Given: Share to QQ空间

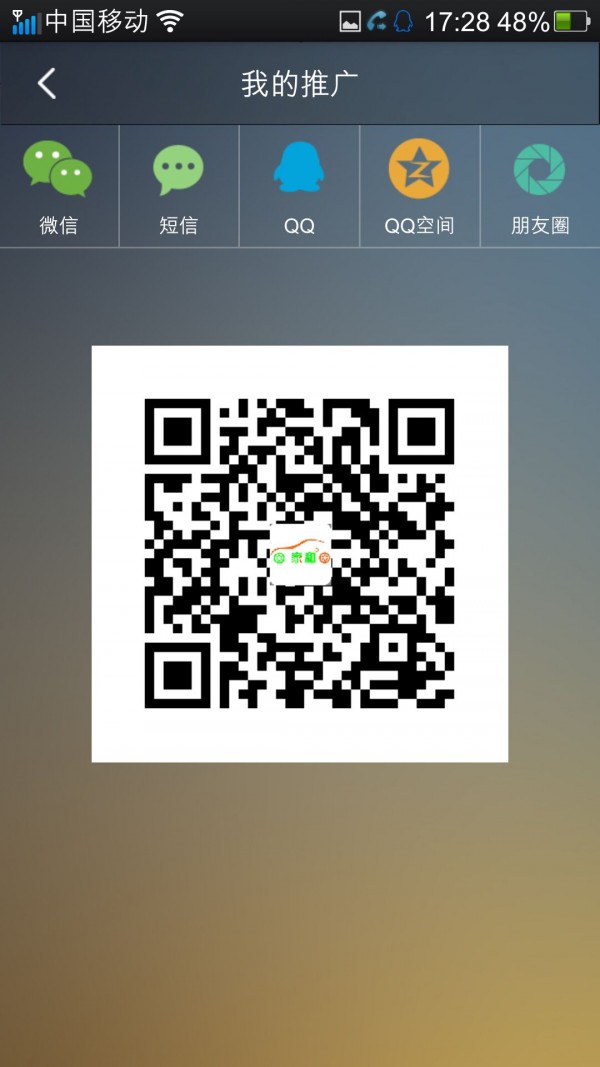Looking at the screenshot, I should [419, 187].
